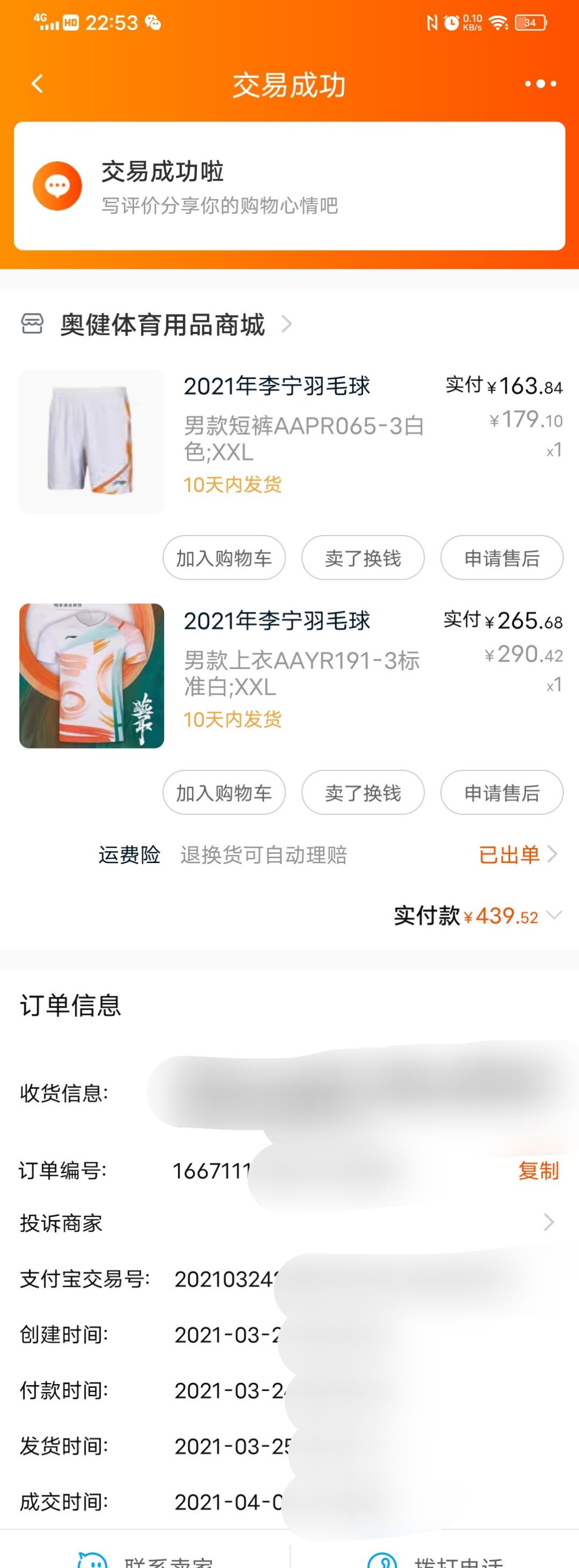Copy the order number with 复制
This screenshot has width=579, height=1568.
tap(538, 1170)
